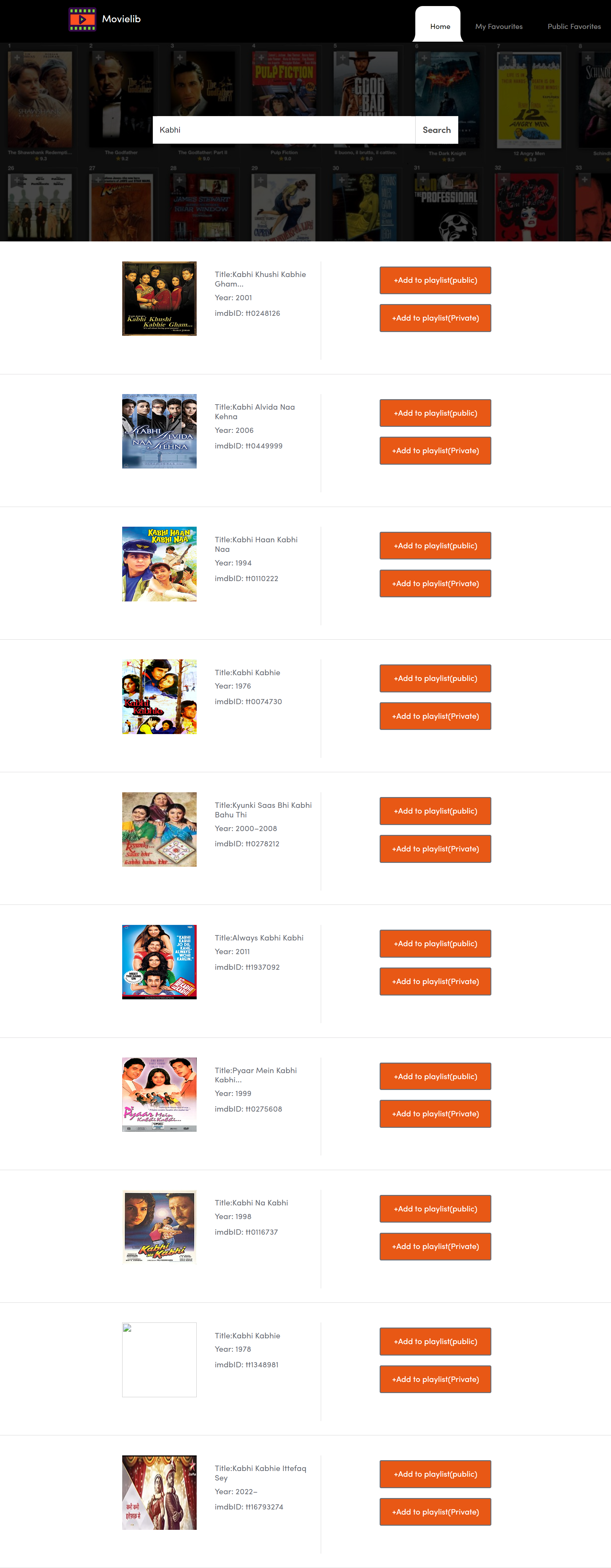Screen dimensions: 611x1568
Task: Add Kabhi Khushi Kabhie Gham to public playlist
Action: coord(436,281)
